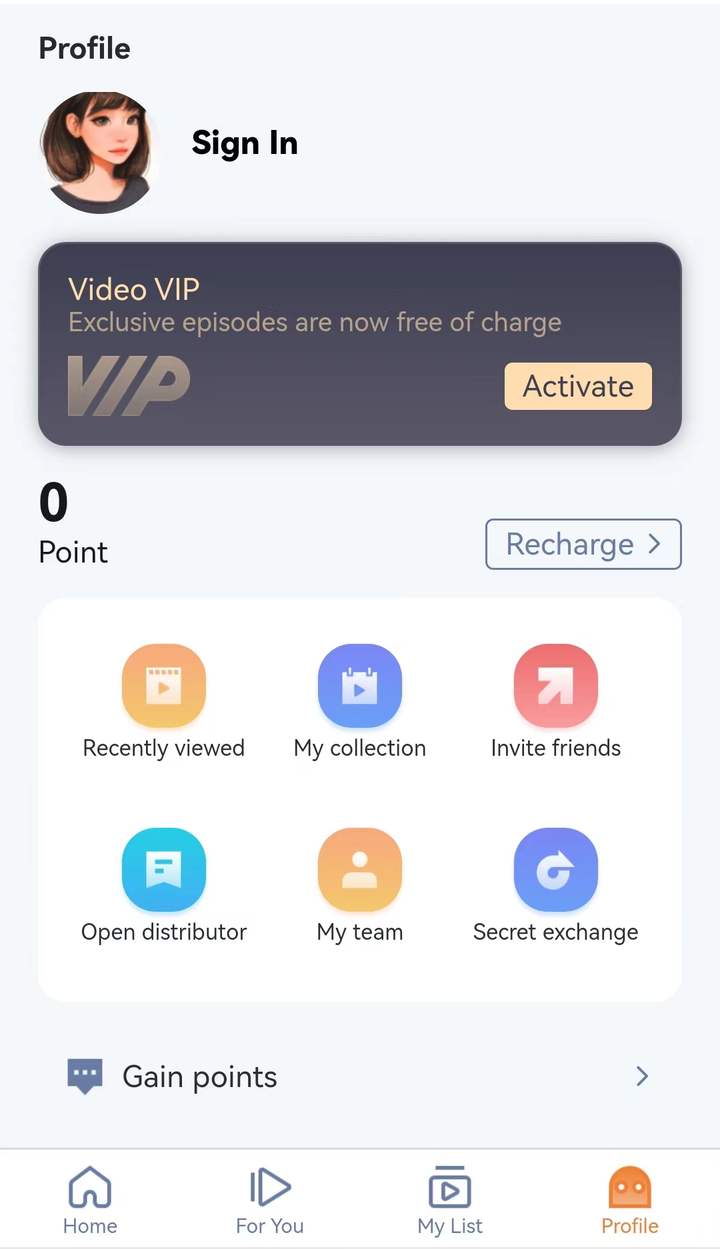The width and height of the screenshot is (720, 1249).
Task: View My team
Action: 360,886
